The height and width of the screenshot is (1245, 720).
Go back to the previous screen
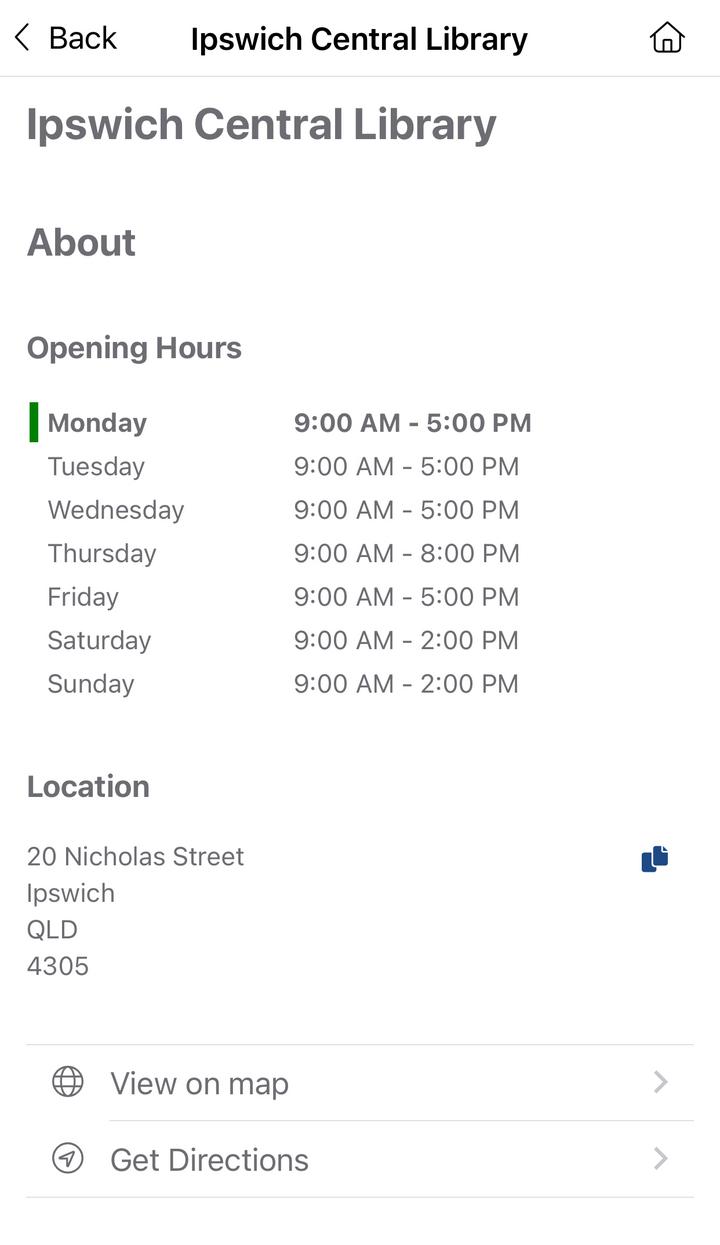(x=65, y=38)
